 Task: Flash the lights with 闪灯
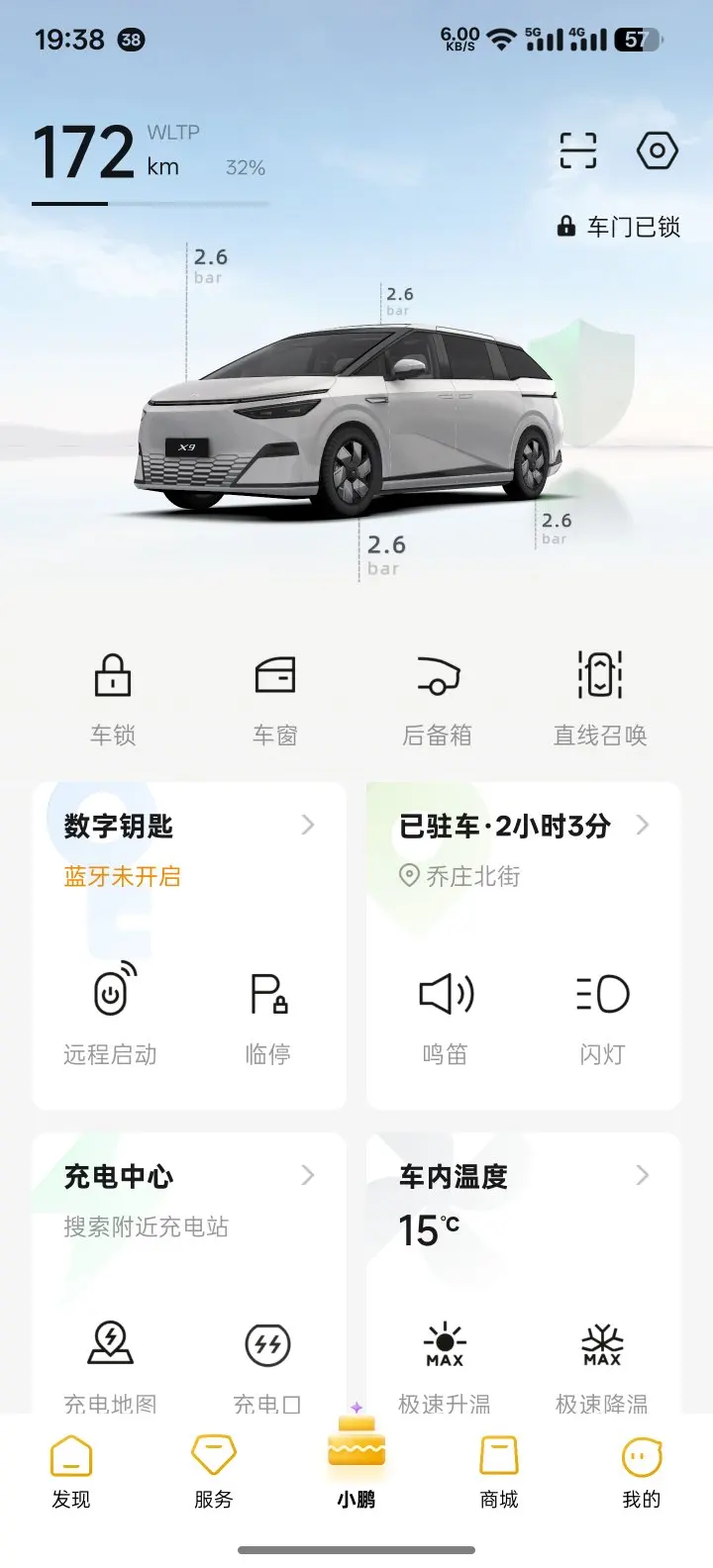(602, 1015)
